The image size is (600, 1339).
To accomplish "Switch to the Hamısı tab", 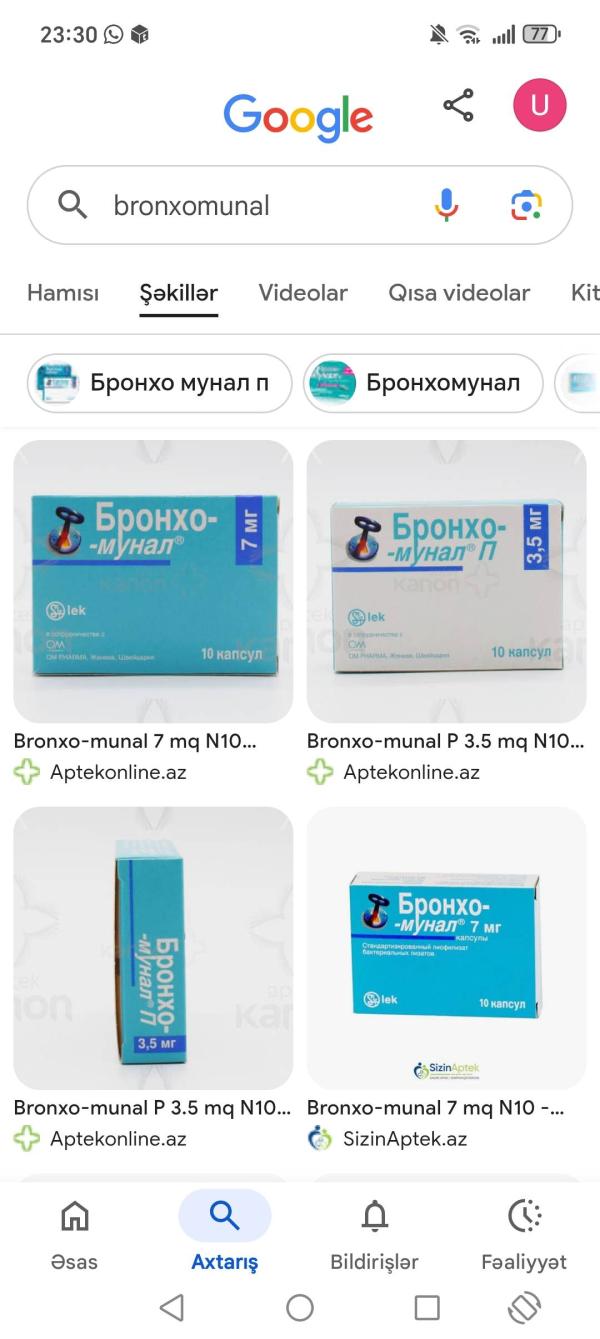I will [x=63, y=293].
